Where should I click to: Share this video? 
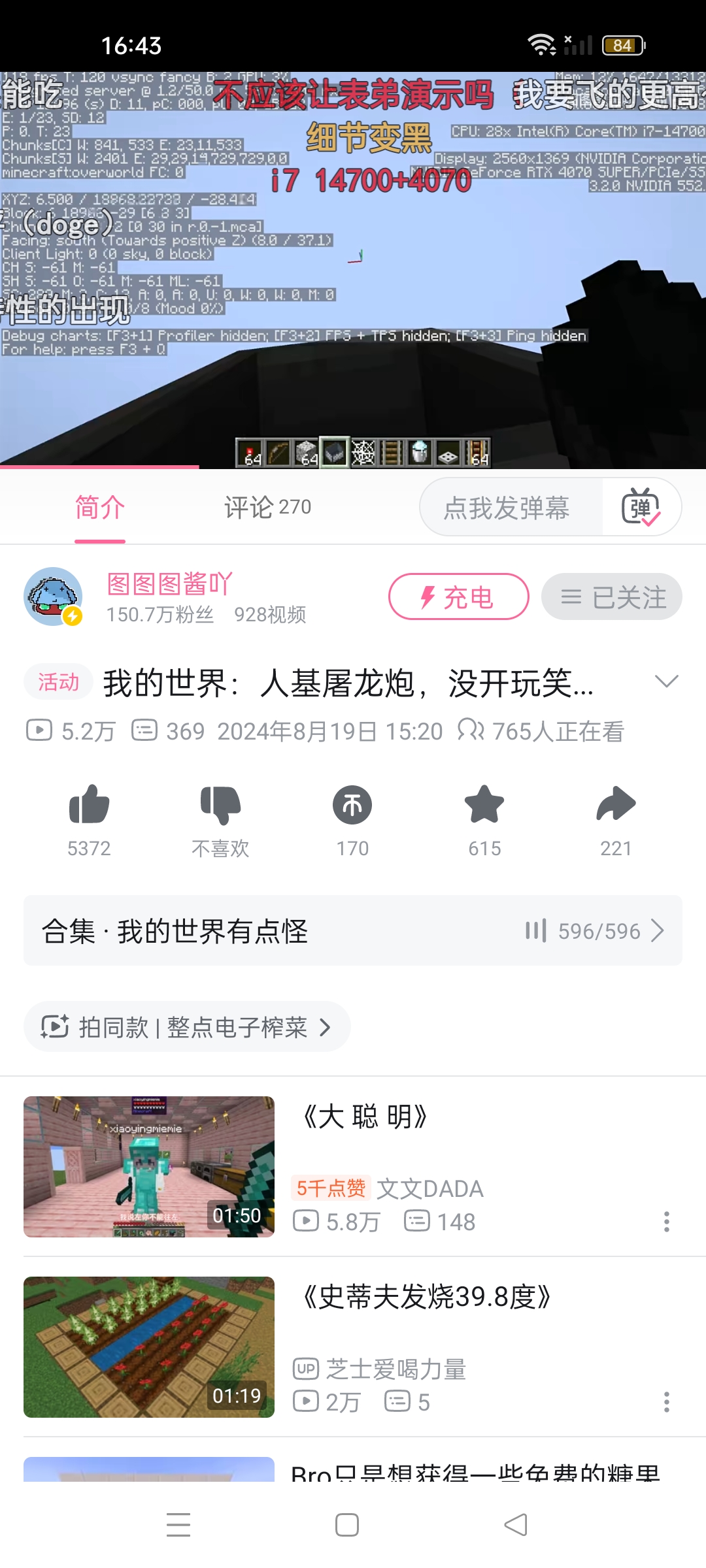pyautogui.click(x=616, y=805)
